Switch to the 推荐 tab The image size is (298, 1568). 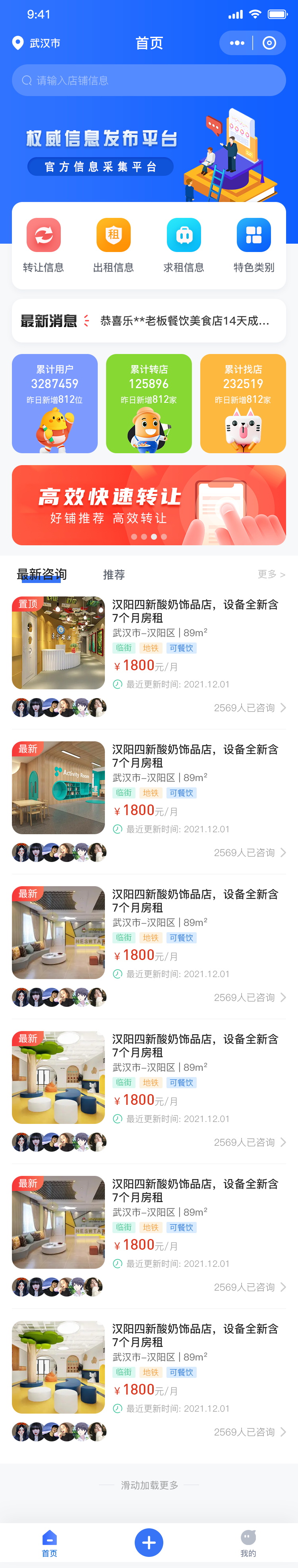click(x=114, y=575)
